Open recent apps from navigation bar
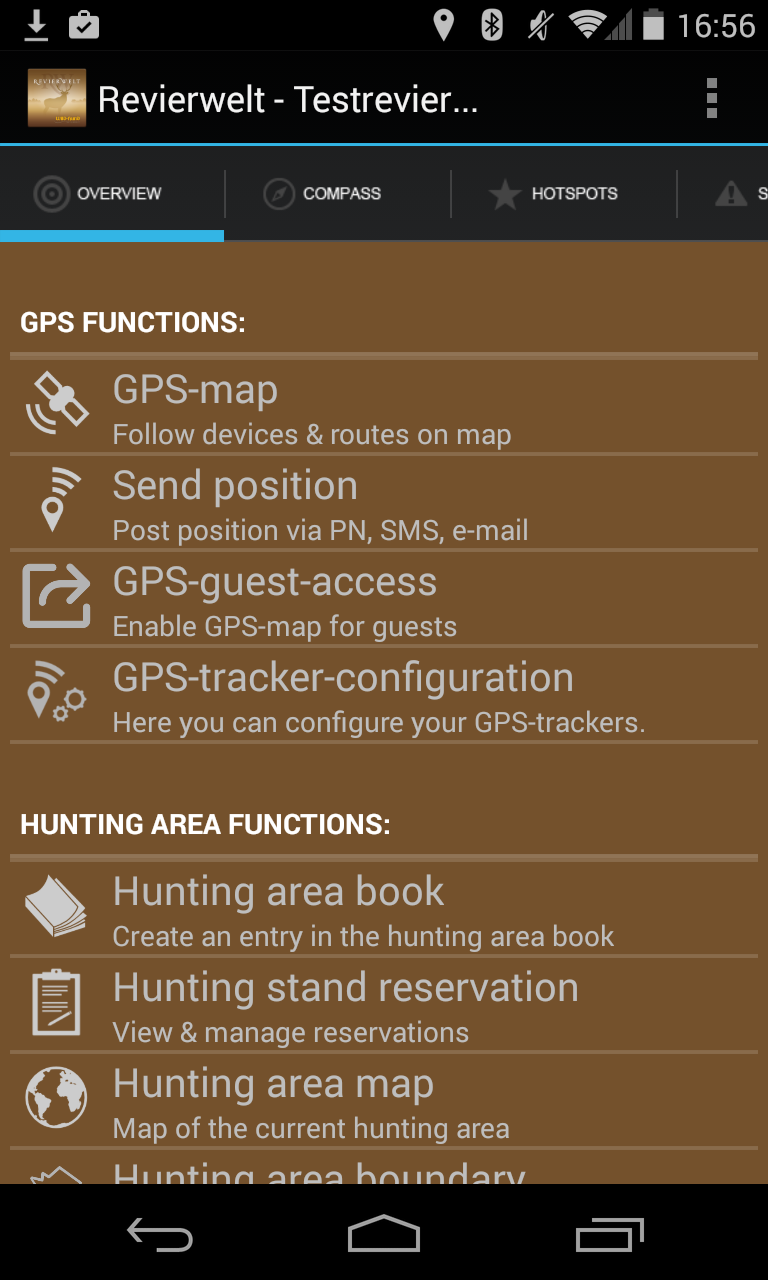Image resolution: width=768 pixels, height=1280 pixels. [x=610, y=1235]
